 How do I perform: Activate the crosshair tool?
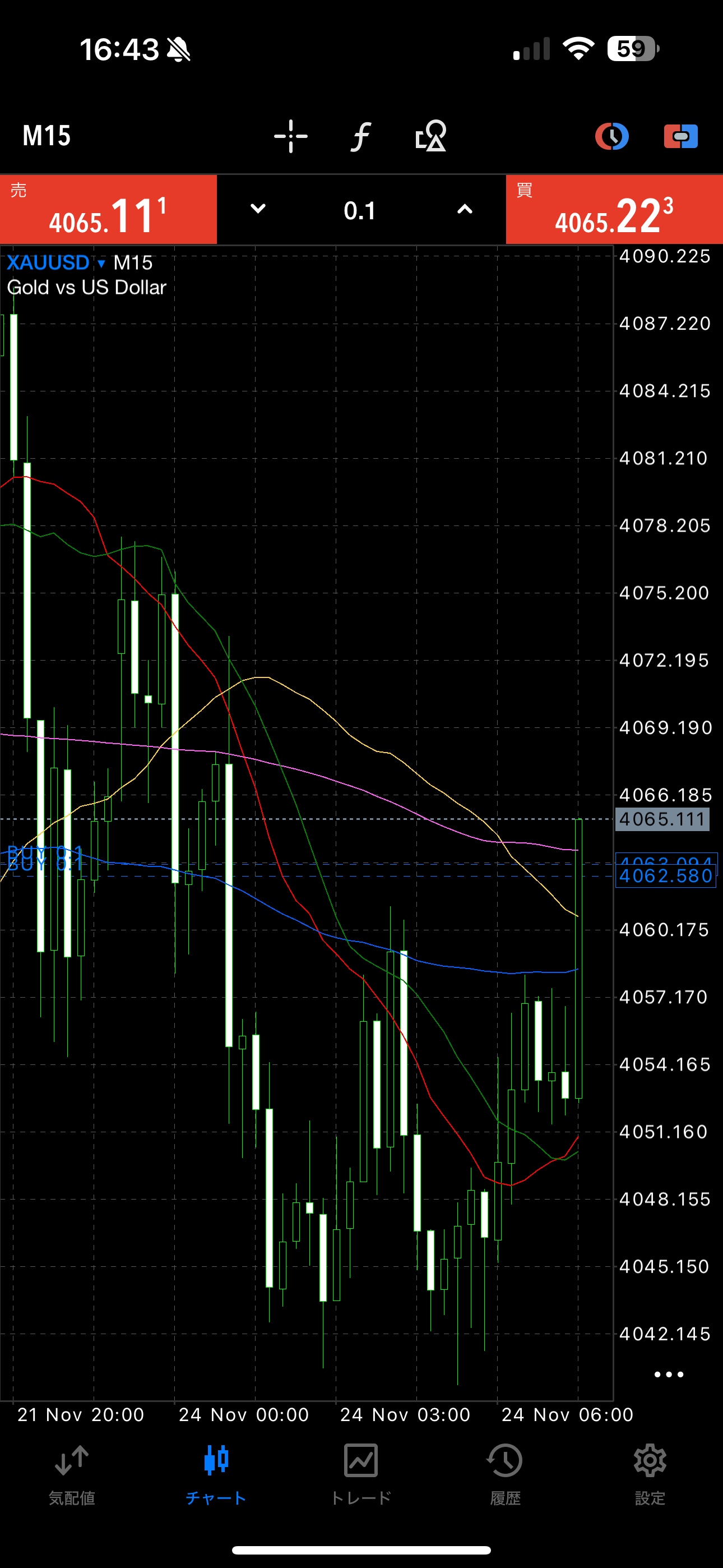291,136
